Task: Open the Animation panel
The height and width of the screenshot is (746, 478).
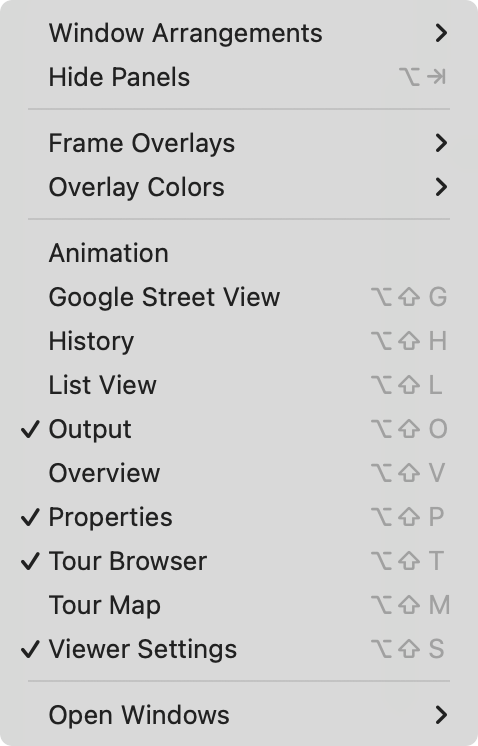Action: pos(239,253)
